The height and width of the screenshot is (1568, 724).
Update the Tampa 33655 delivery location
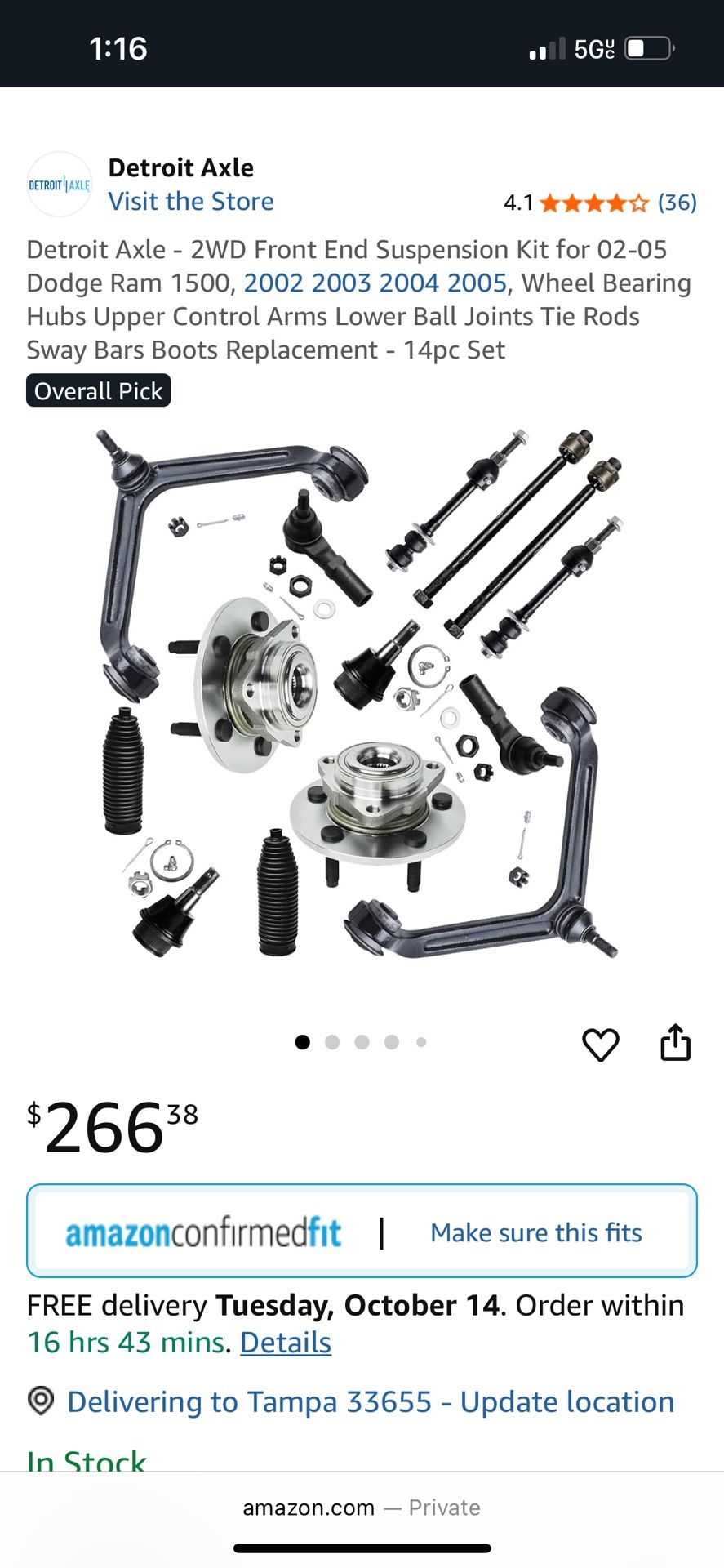(x=371, y=1401)
